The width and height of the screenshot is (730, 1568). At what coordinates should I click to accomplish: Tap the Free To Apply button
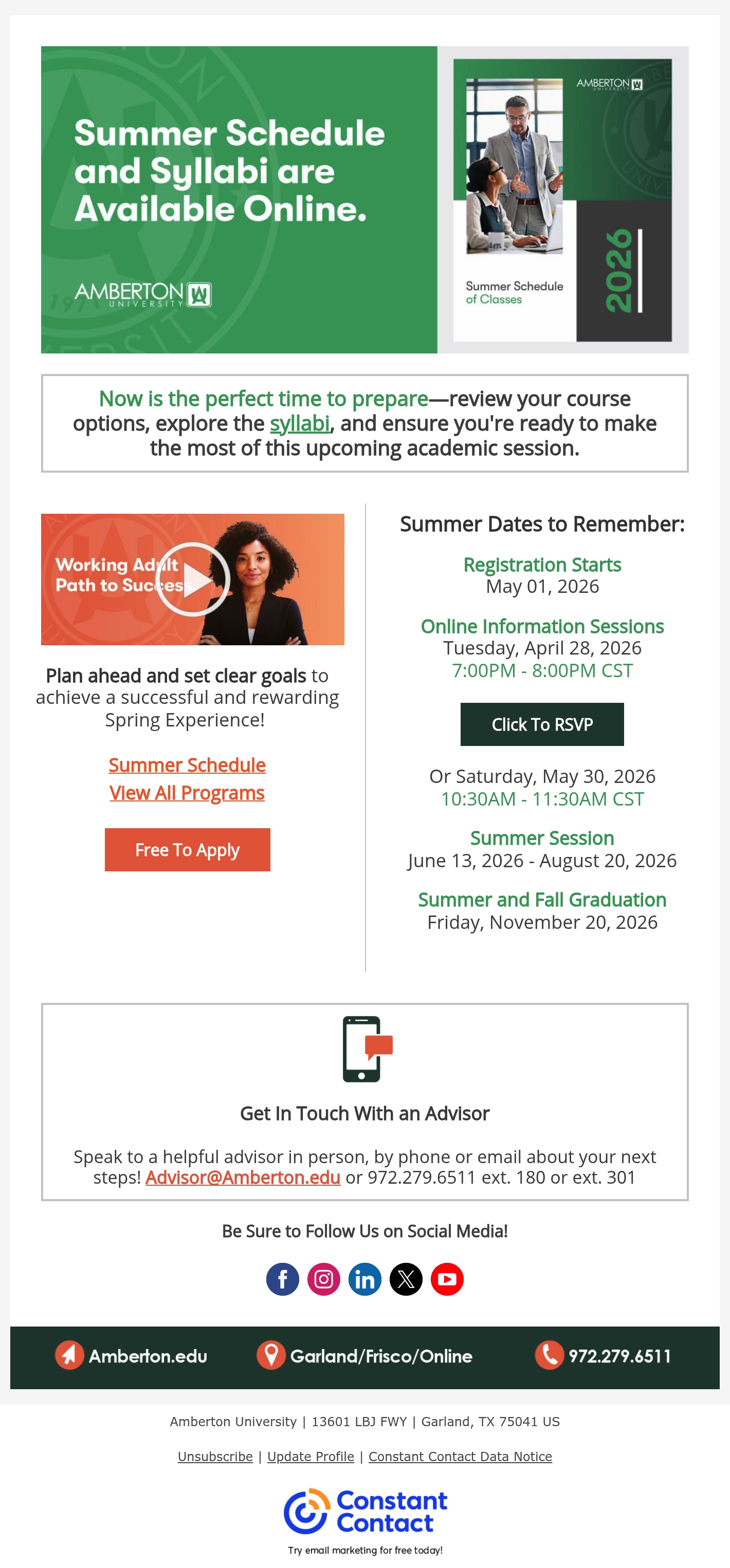(x=187, y=850)
